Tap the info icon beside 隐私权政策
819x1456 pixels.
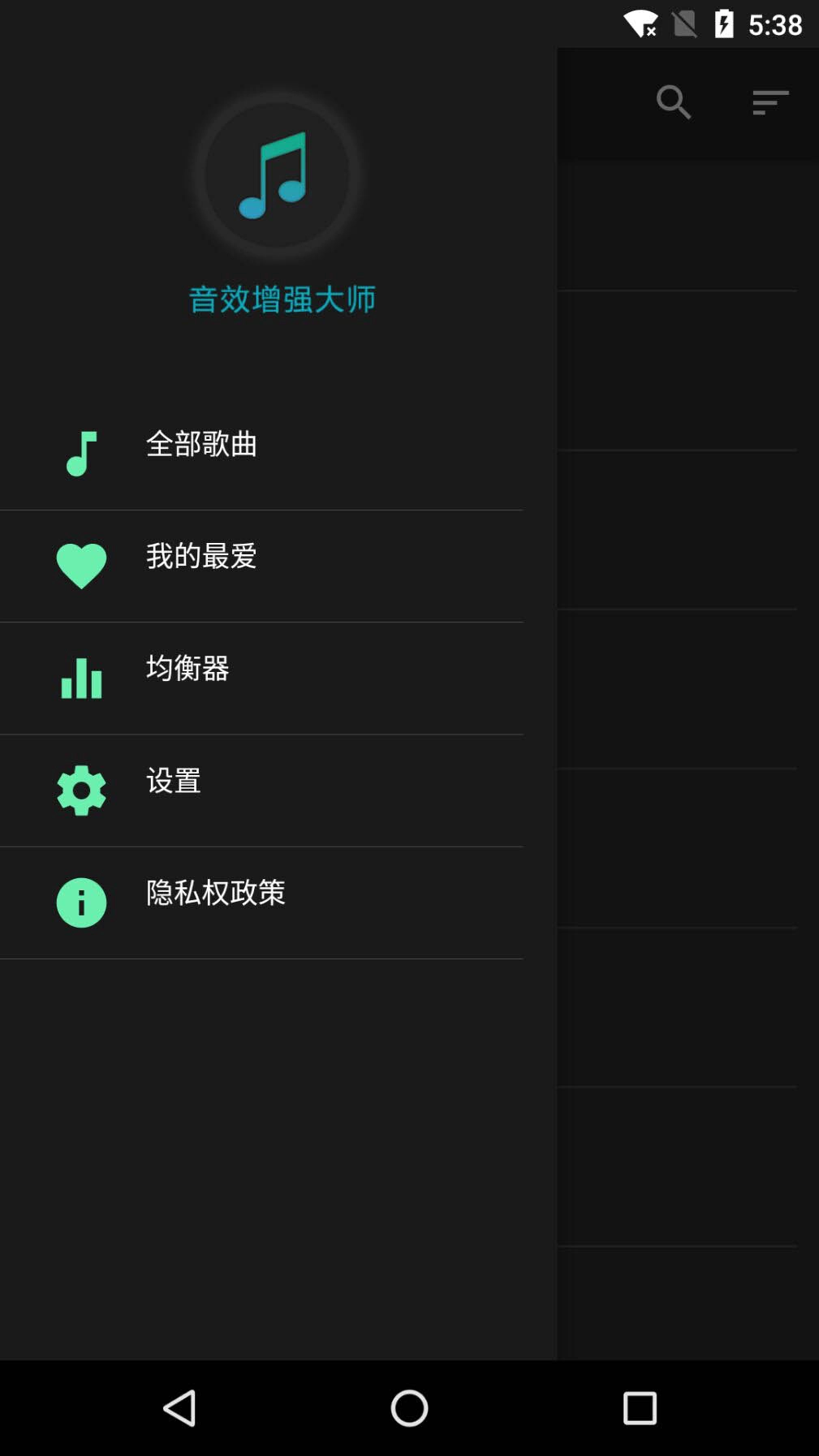[80, 901]
